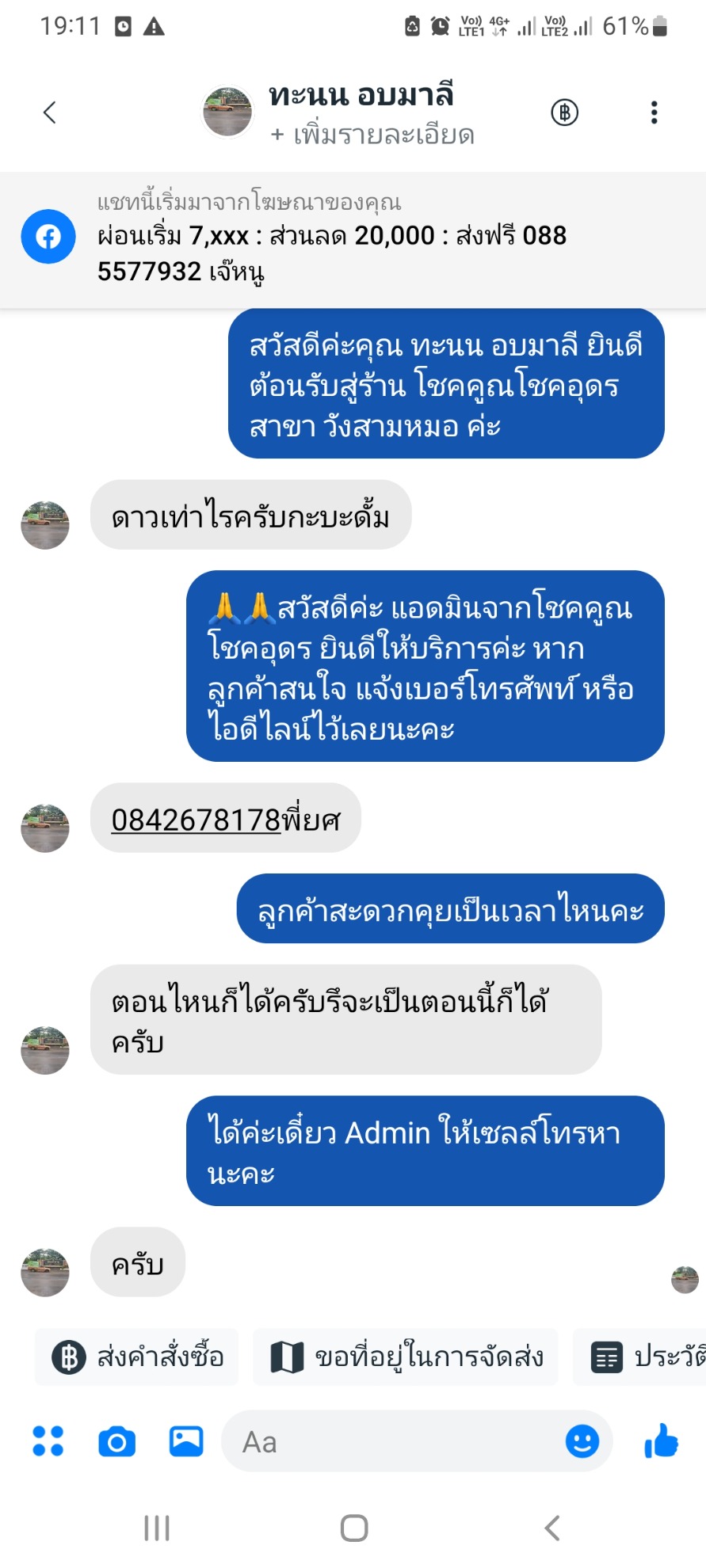Select ขอที่อยู่ในการจัดส่ง quick action
706x1568 pixels.
coord(406,1357)
